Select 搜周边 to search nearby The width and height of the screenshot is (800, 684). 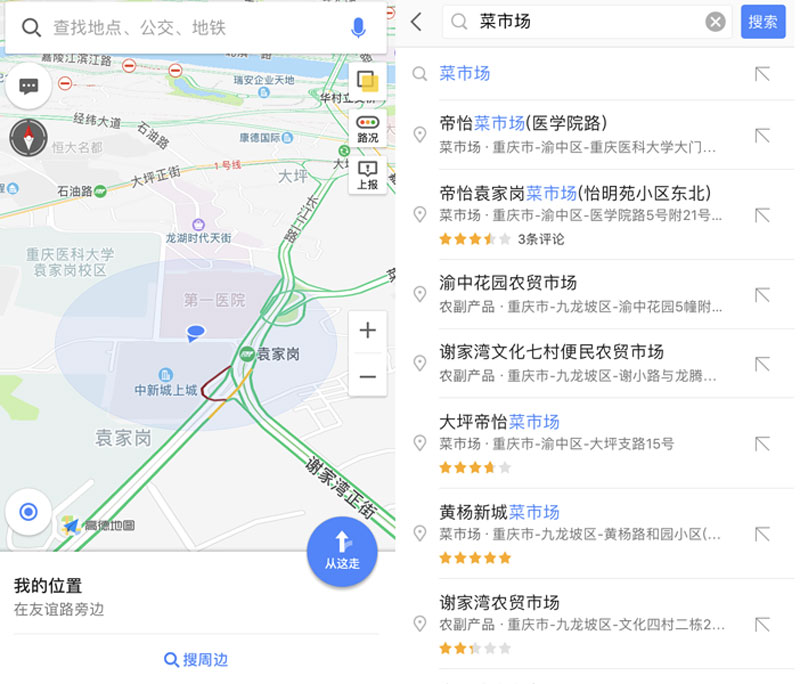coord(196,660)
